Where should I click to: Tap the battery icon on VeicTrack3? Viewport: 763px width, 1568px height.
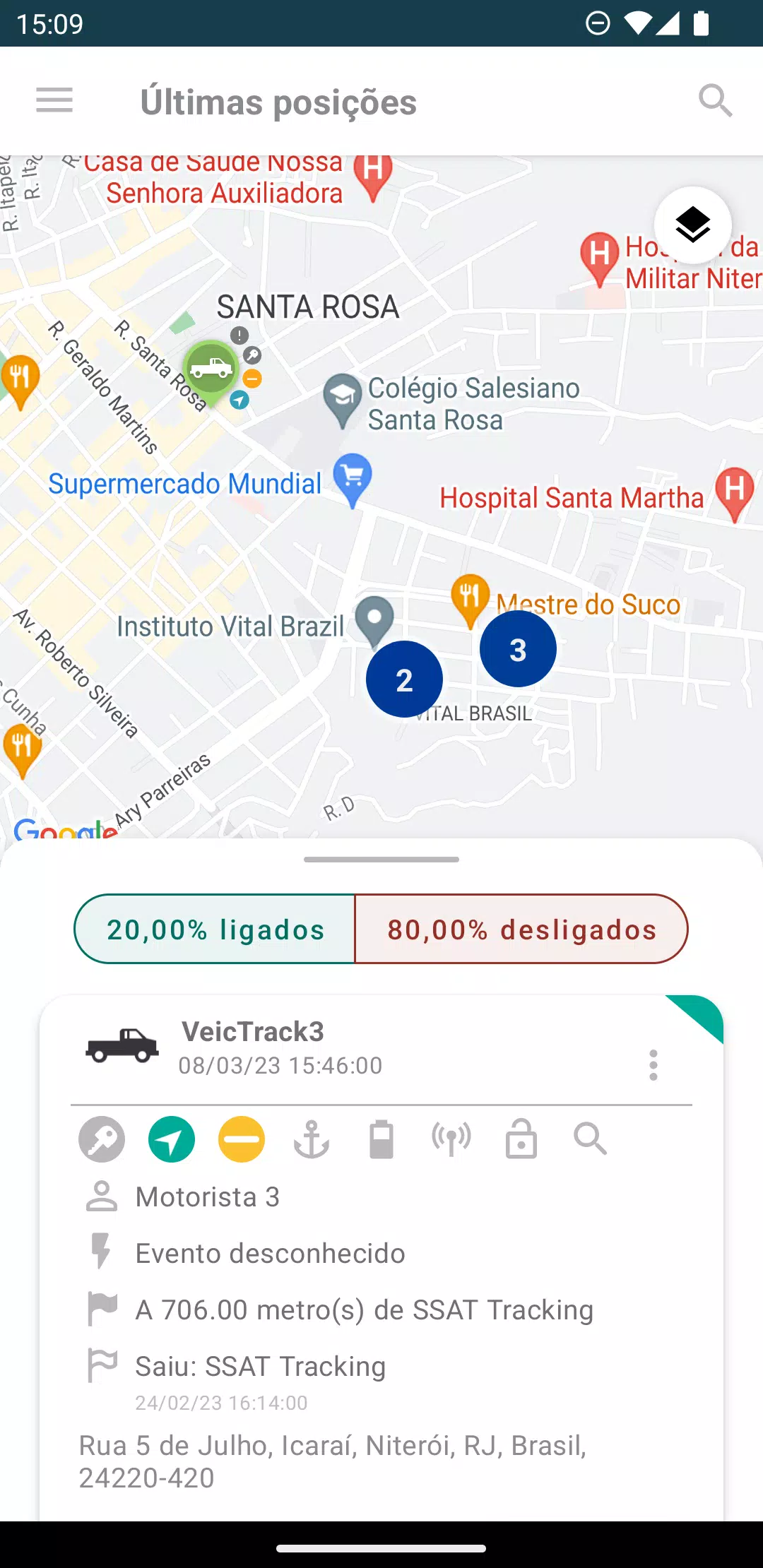coord(381,1139)
